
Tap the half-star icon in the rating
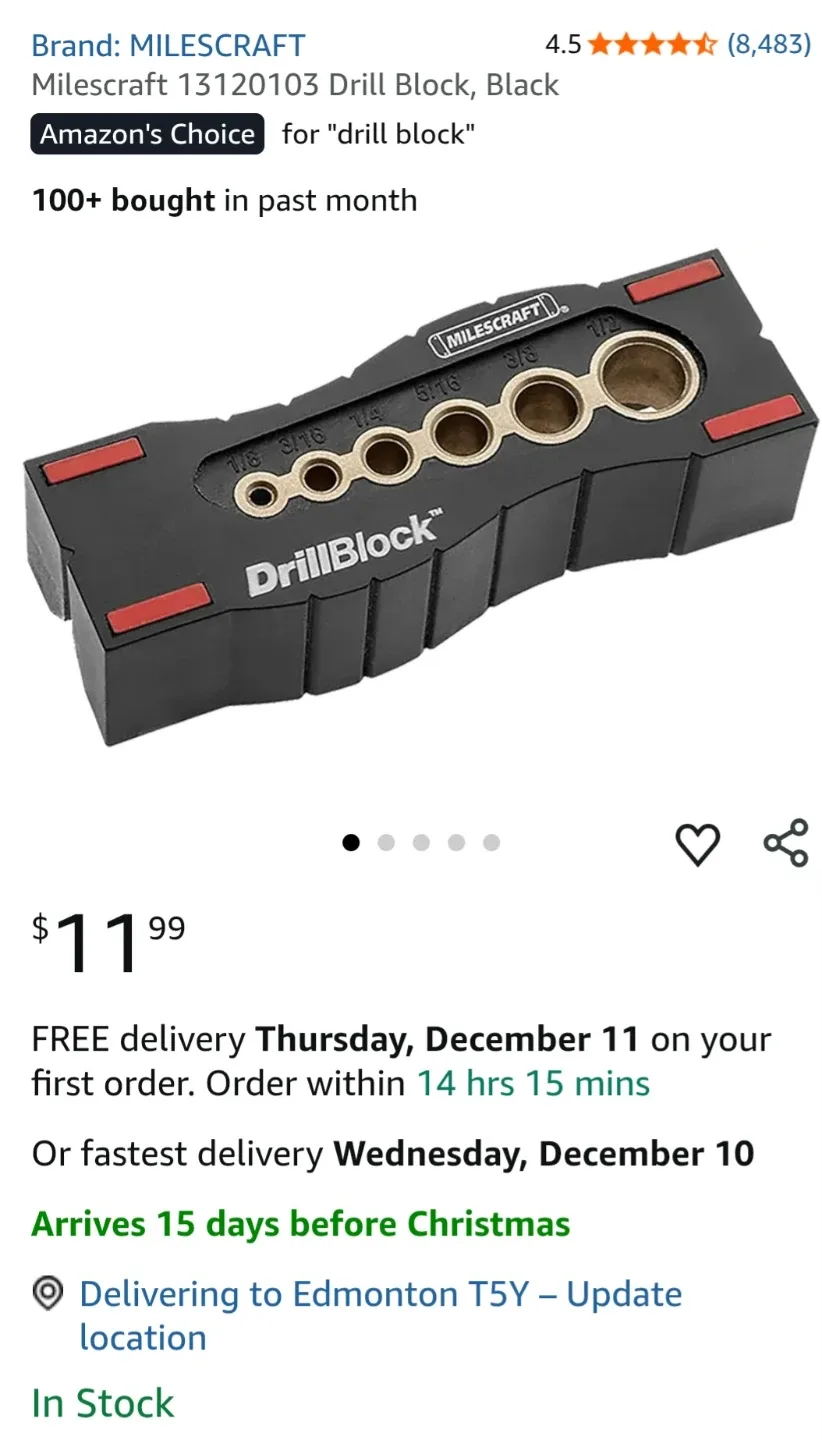click(x=703, y=44)
